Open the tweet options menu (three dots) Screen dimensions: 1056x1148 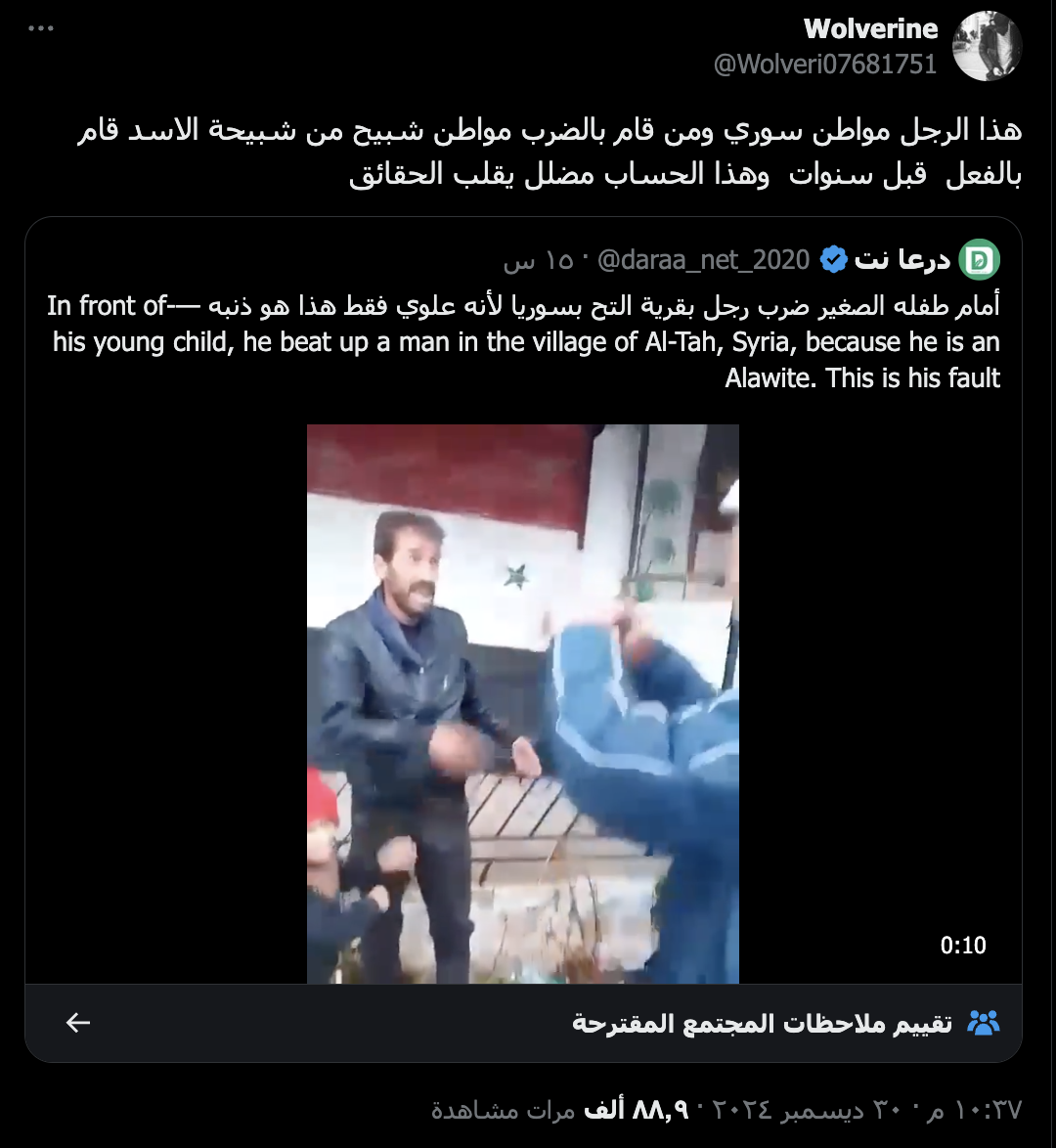click(x=41, y=27)
